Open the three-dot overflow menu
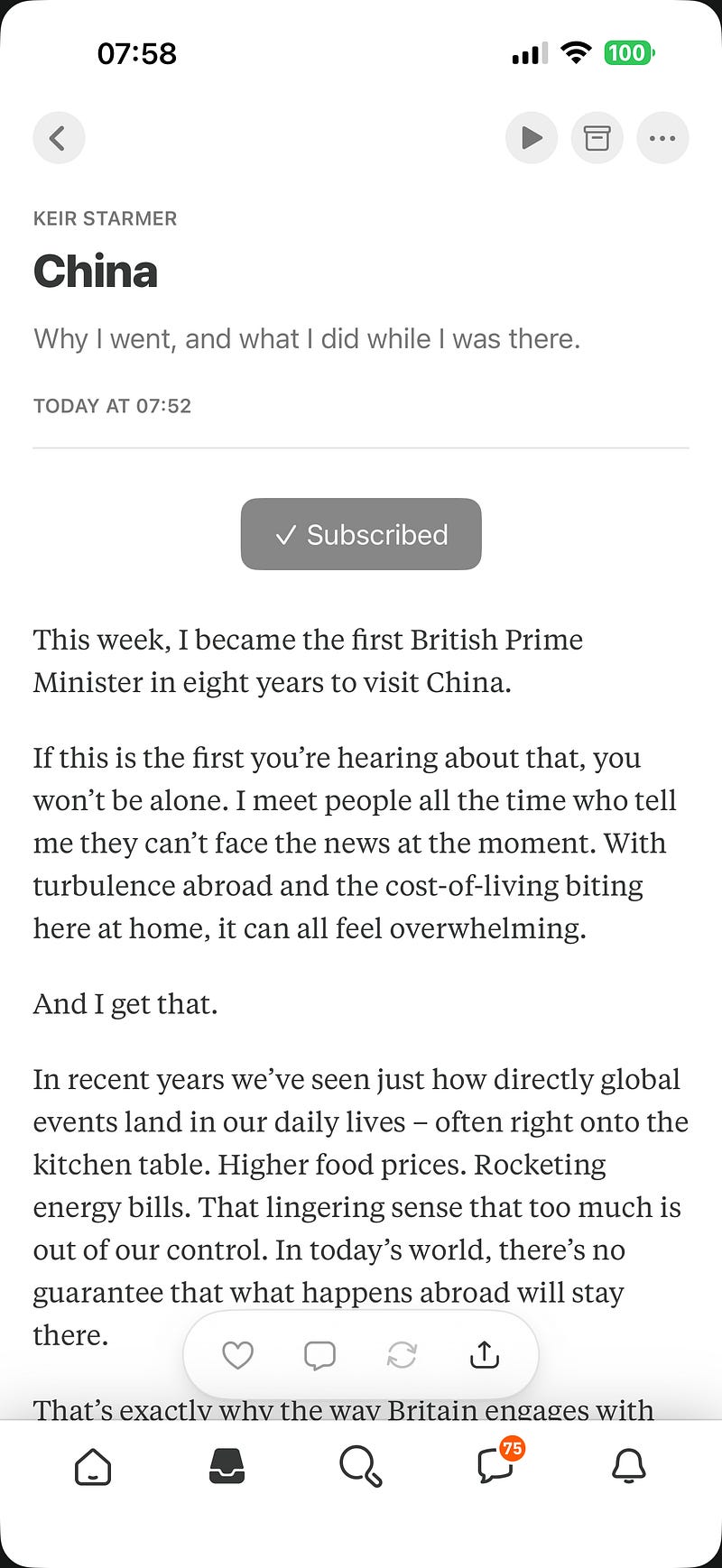722x1568 pixels. click(x=662, y=138)
